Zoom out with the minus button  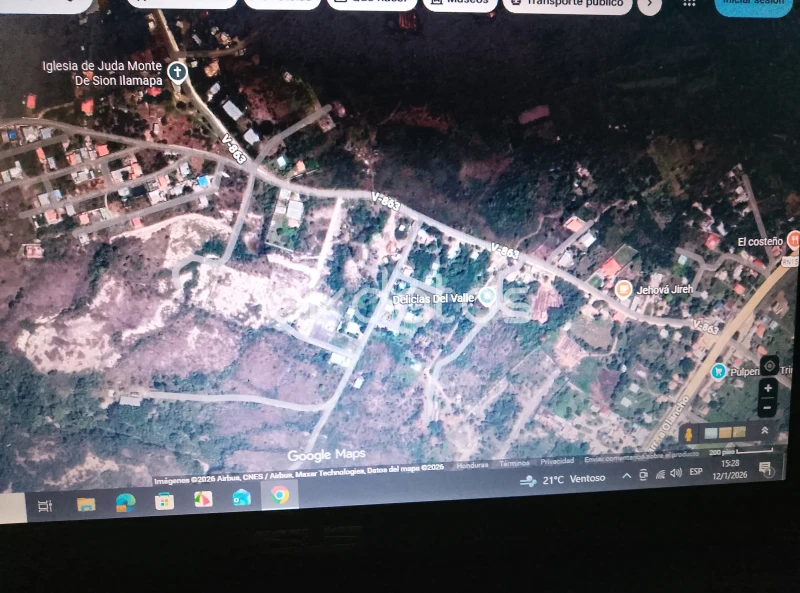click(768, 407)
